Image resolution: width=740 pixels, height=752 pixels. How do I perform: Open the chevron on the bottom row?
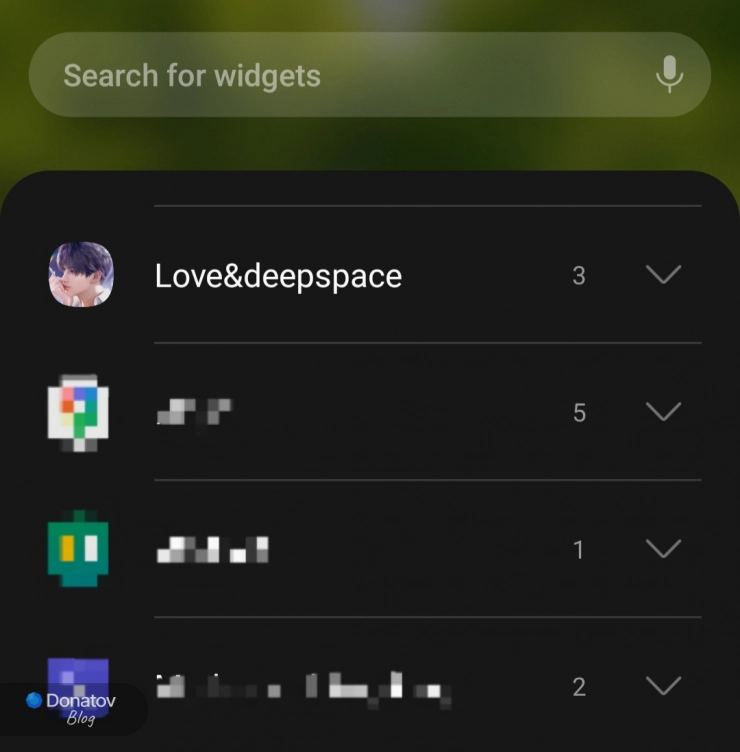click(x=662, y=687)
